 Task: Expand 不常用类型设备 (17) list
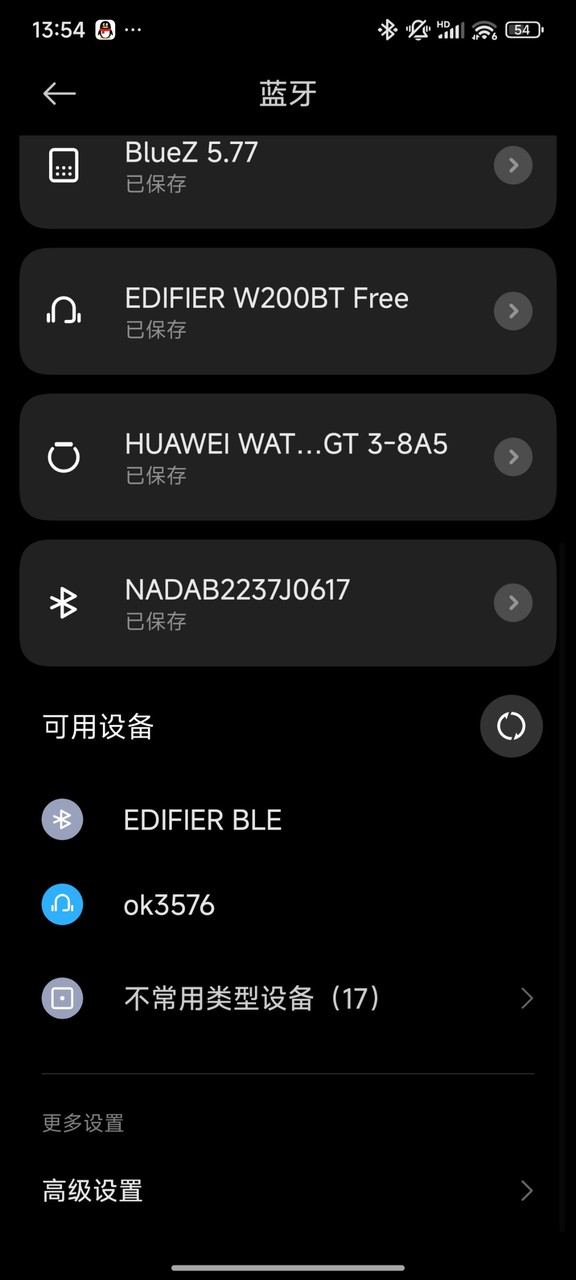click(288, 998)
